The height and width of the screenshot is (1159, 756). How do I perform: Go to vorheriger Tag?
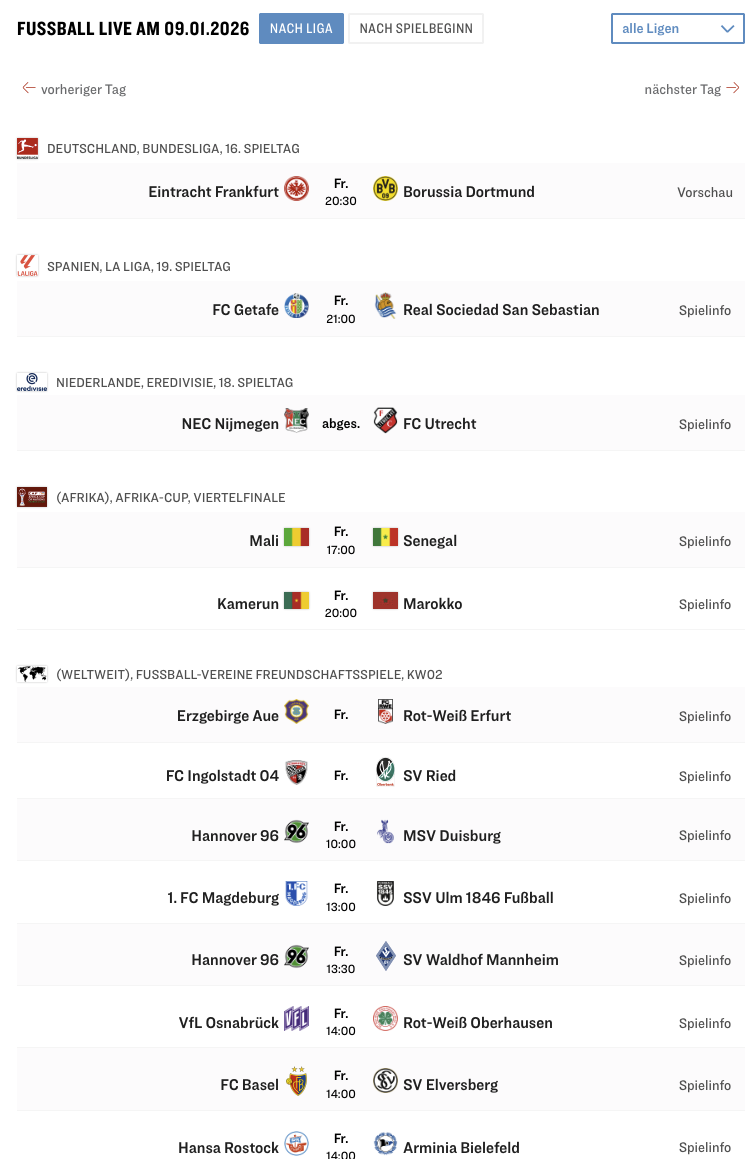pyautogui.click(x=74, y=89)
